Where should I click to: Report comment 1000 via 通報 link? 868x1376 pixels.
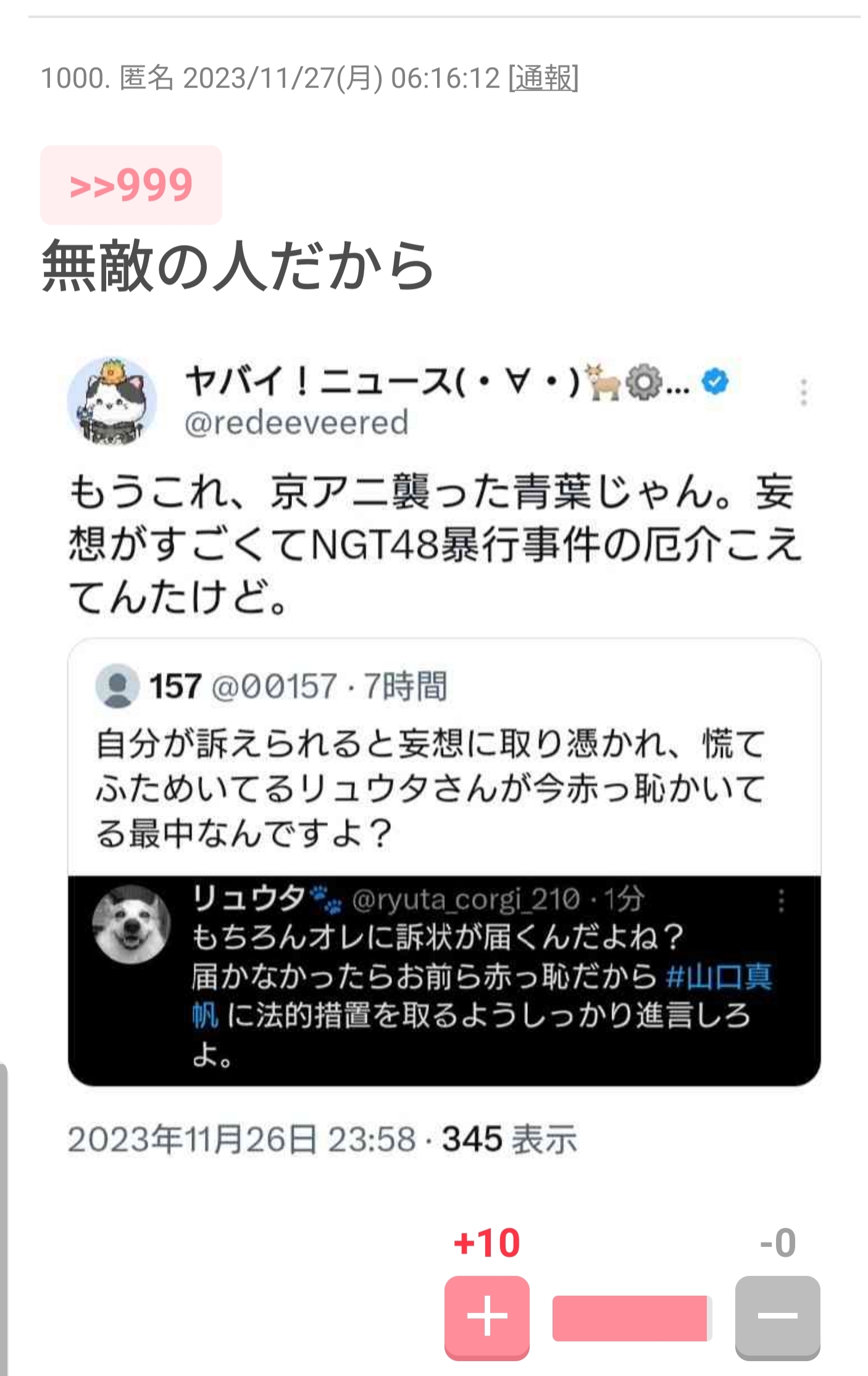tap(543, 78)
